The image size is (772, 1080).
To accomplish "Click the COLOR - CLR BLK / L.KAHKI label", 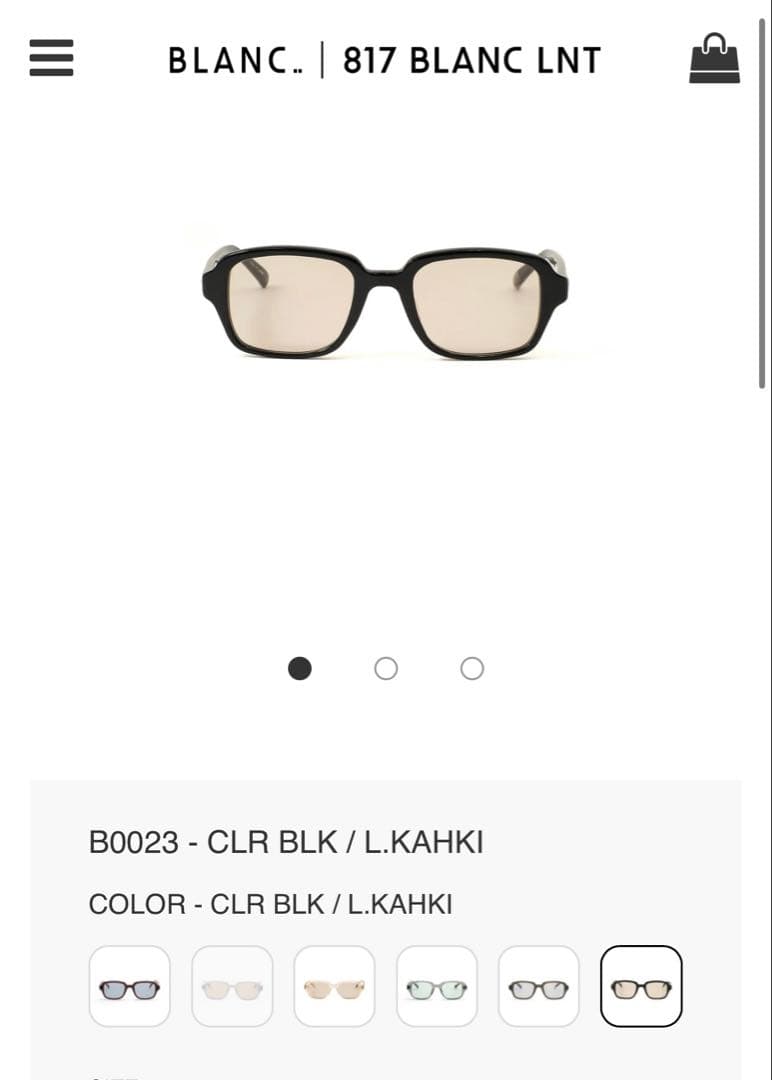I will click(270, 904).
